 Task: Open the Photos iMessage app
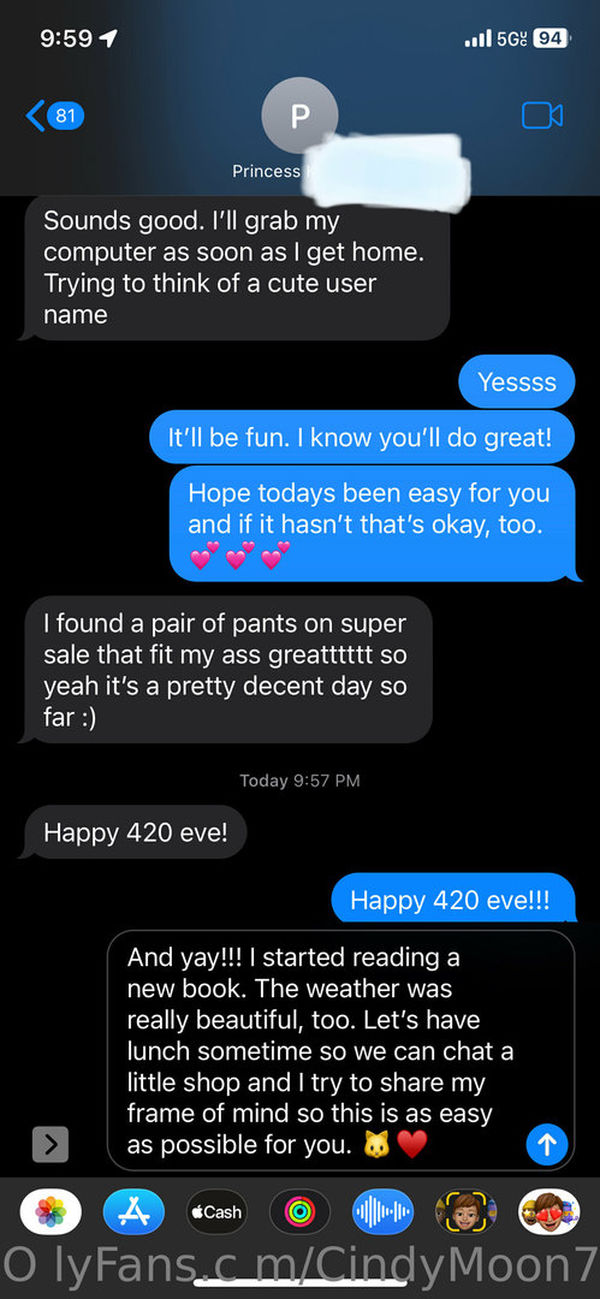50,1212
